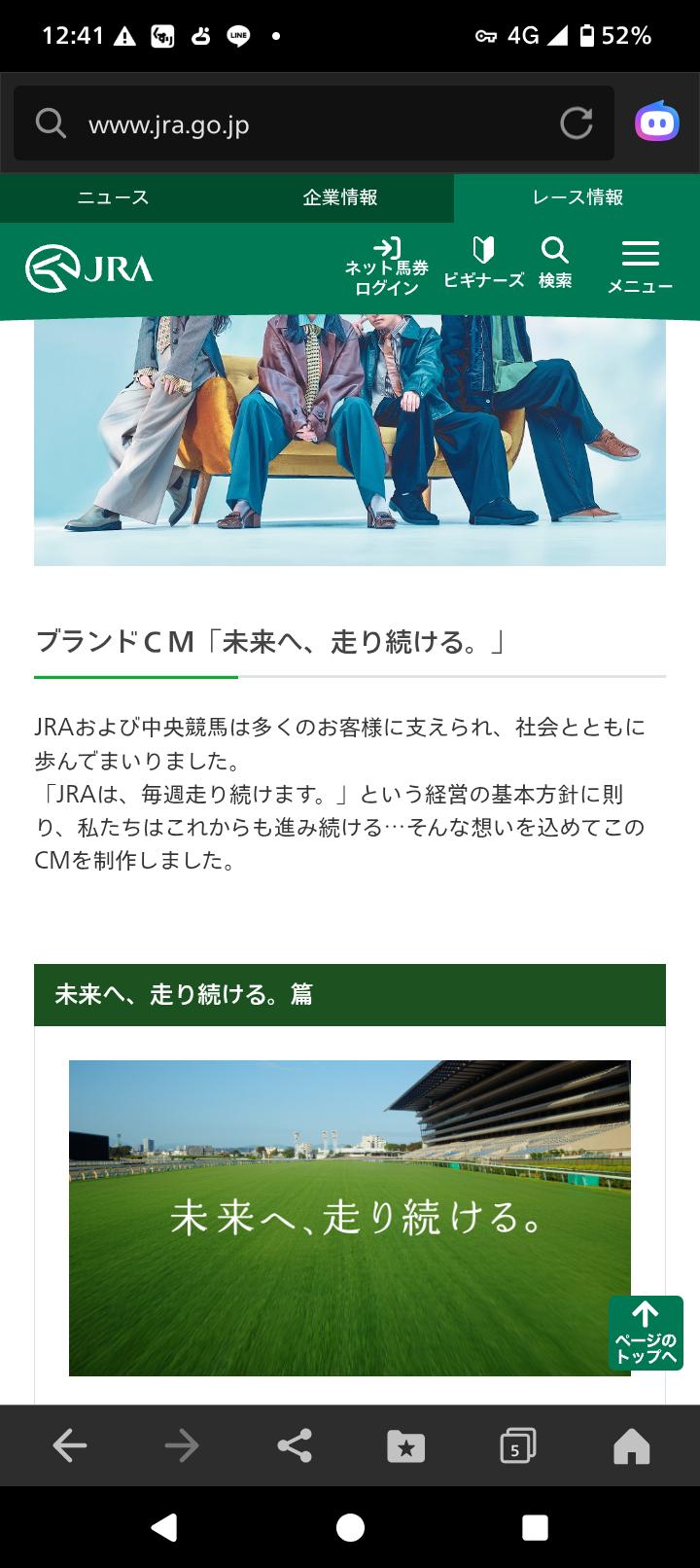
Task: Open the 検索 search tool
Action: [555, 264]
